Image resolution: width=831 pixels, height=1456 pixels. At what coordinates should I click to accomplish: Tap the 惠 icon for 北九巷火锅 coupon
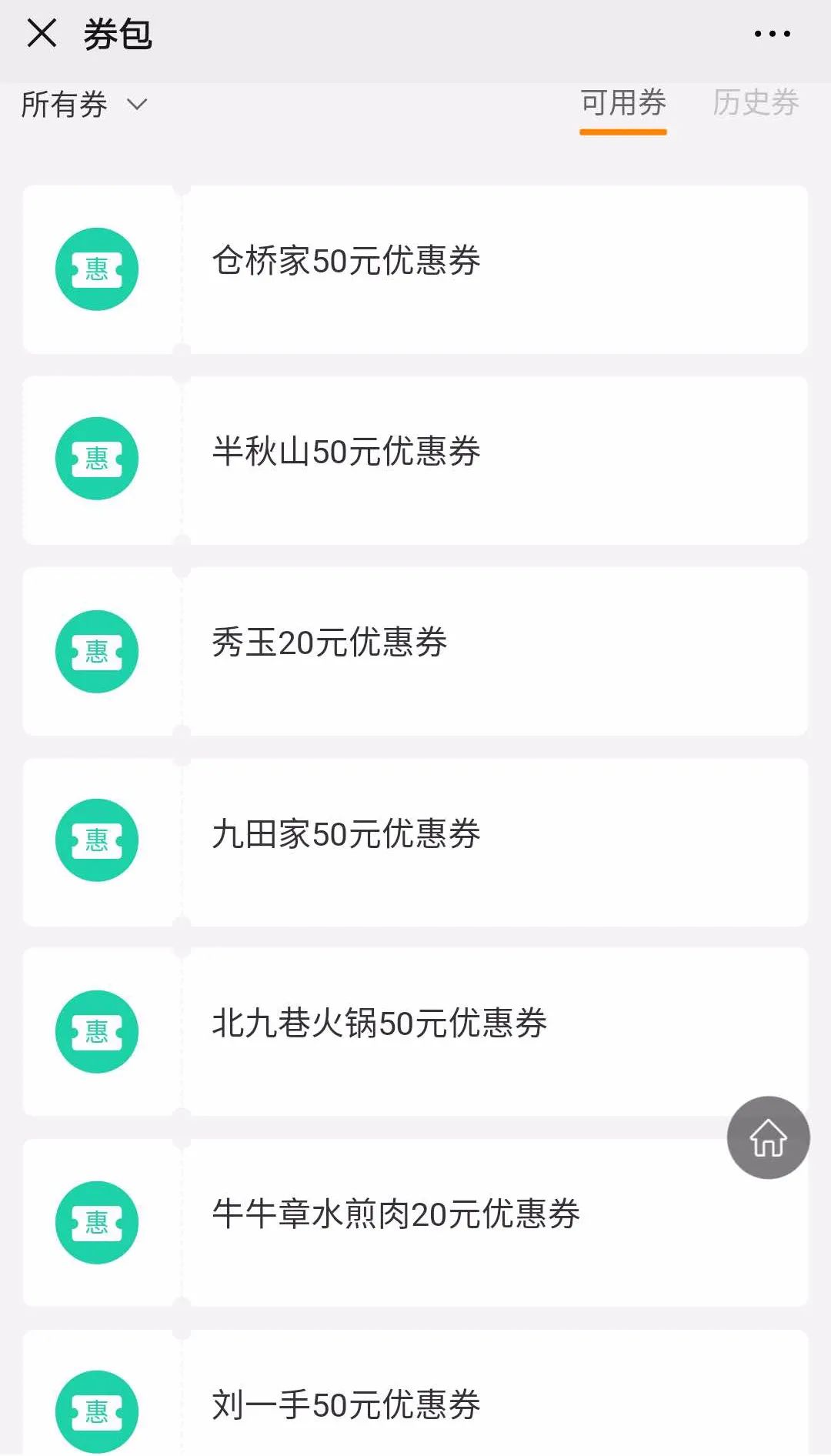(x=96, y=1032)
